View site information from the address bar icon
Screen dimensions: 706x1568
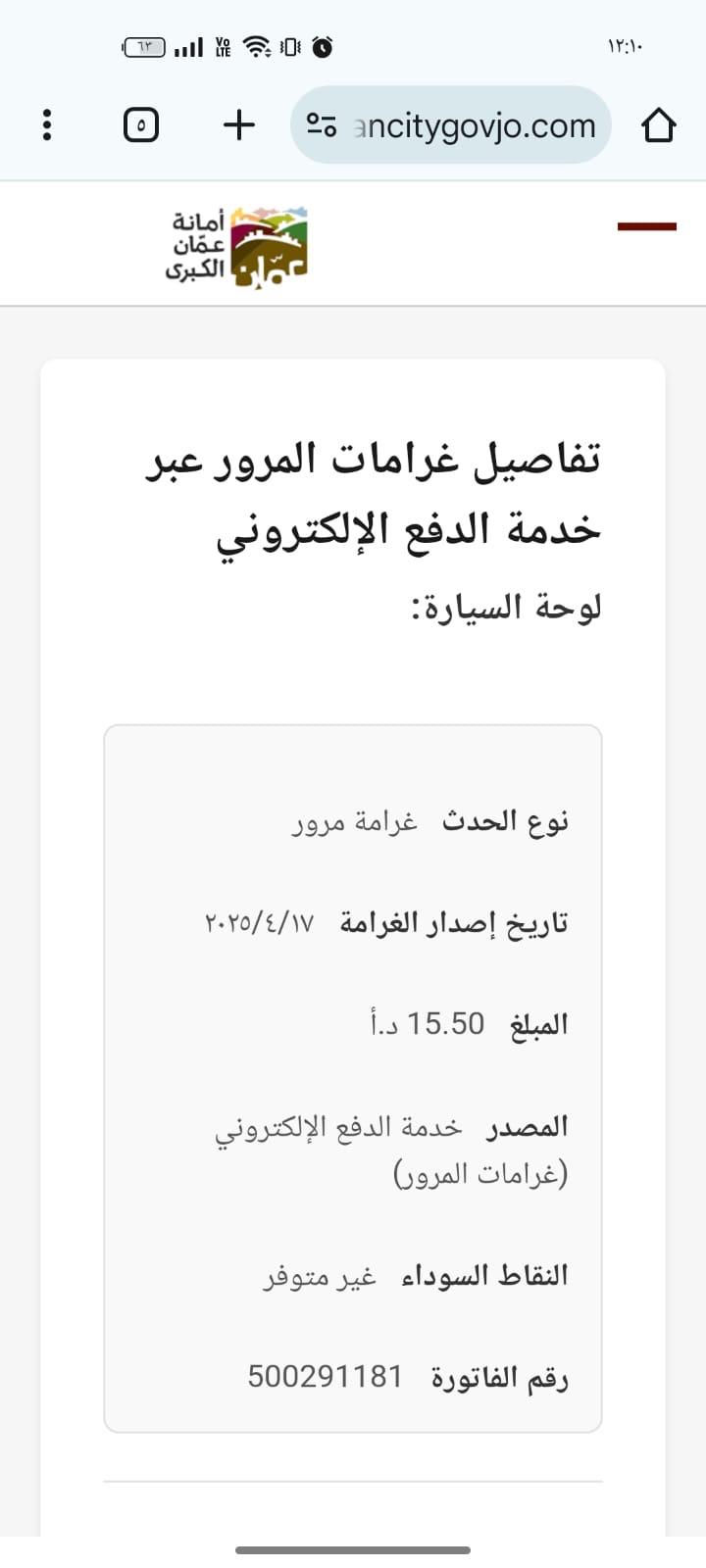click(x=322, y=125)
